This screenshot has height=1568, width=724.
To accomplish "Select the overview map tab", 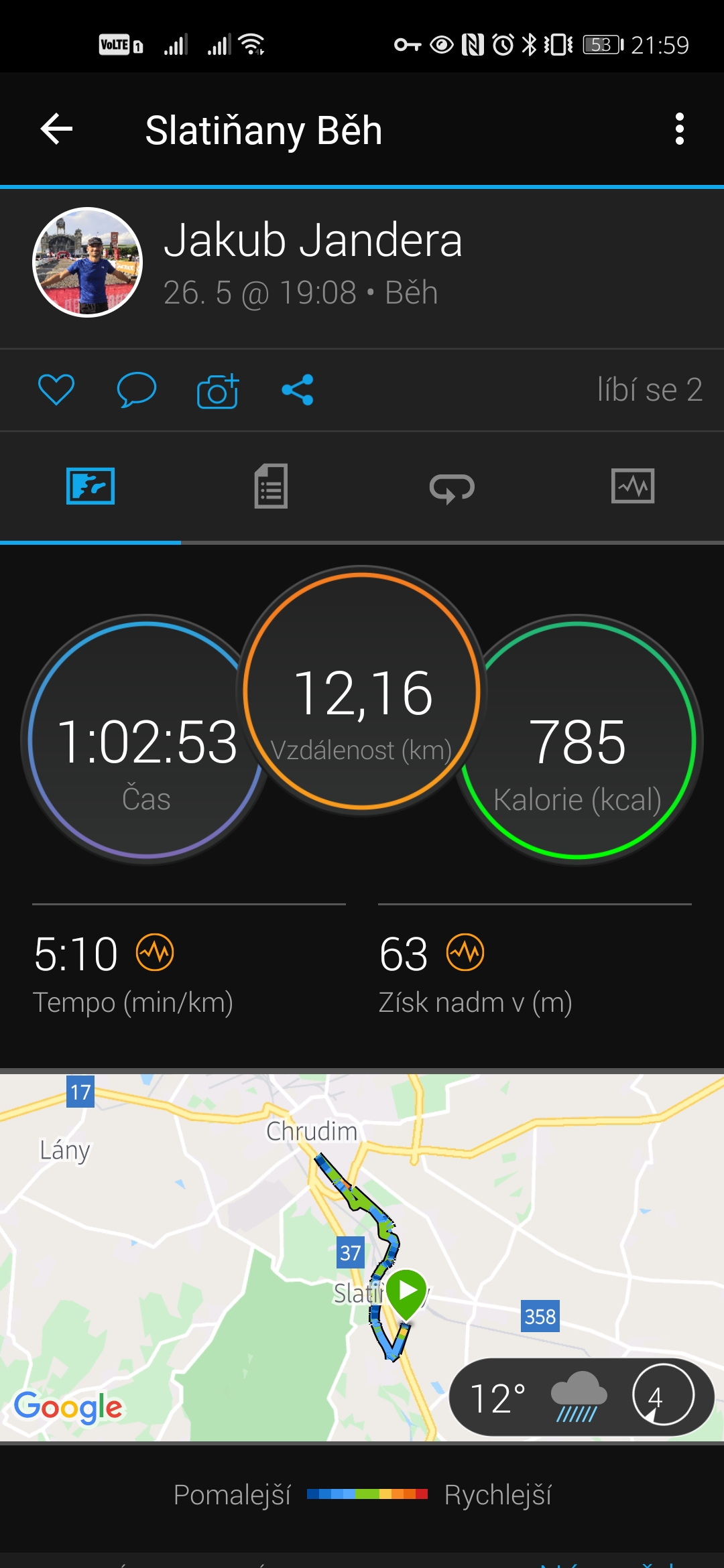I will (90, 486).
